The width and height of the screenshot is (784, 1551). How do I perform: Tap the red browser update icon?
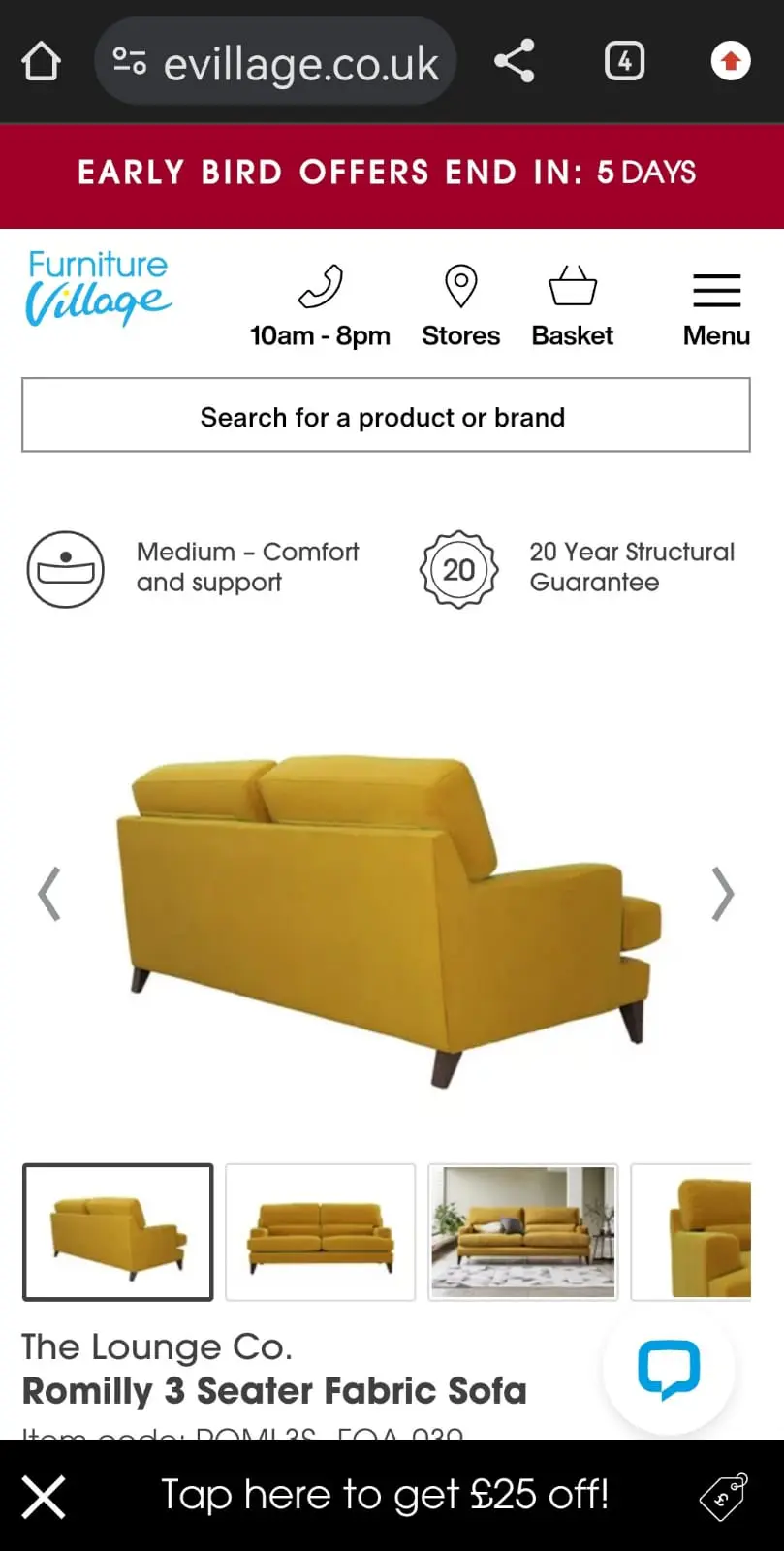coord(731,62)
